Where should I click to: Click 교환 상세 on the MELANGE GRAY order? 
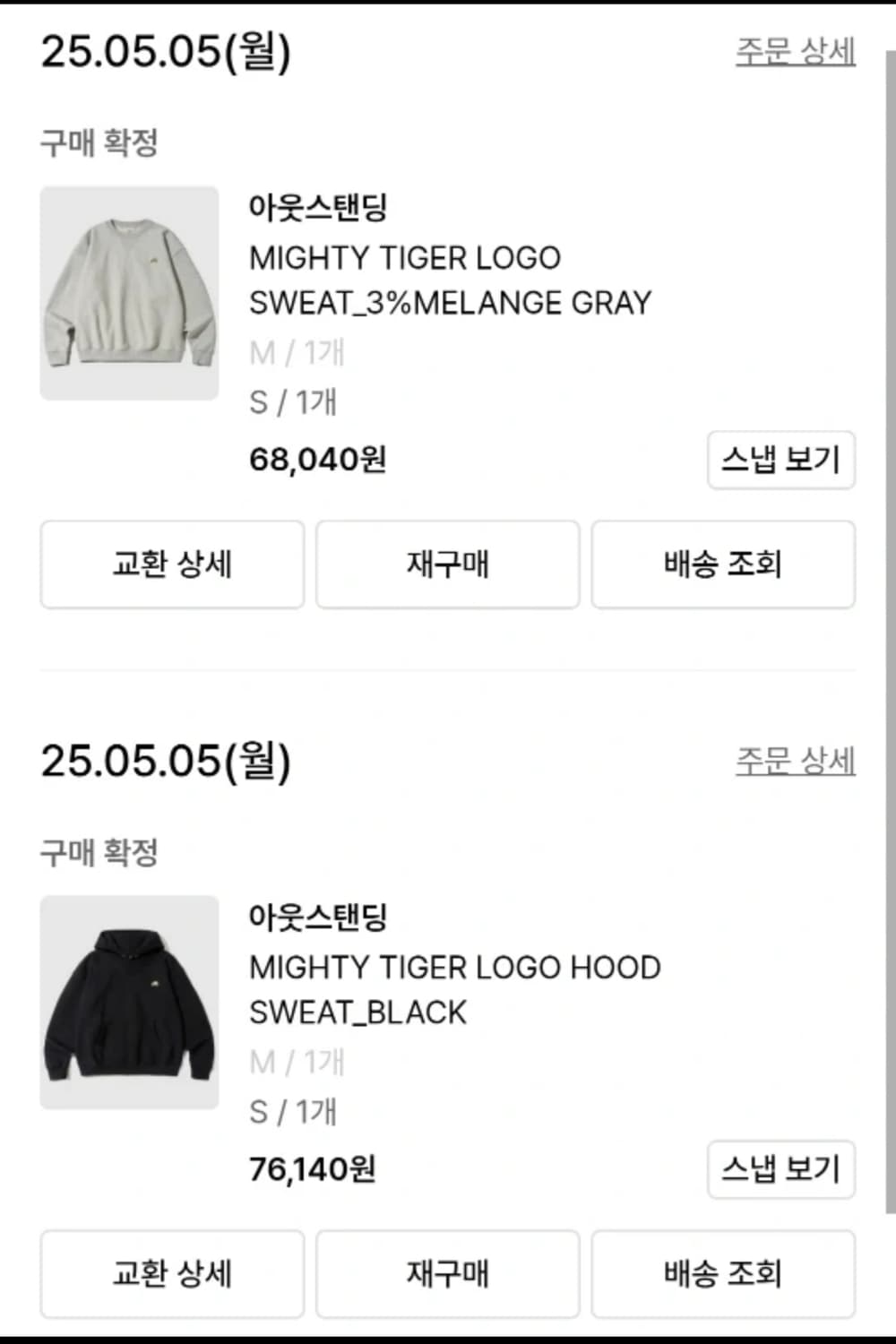coord(171,564)
